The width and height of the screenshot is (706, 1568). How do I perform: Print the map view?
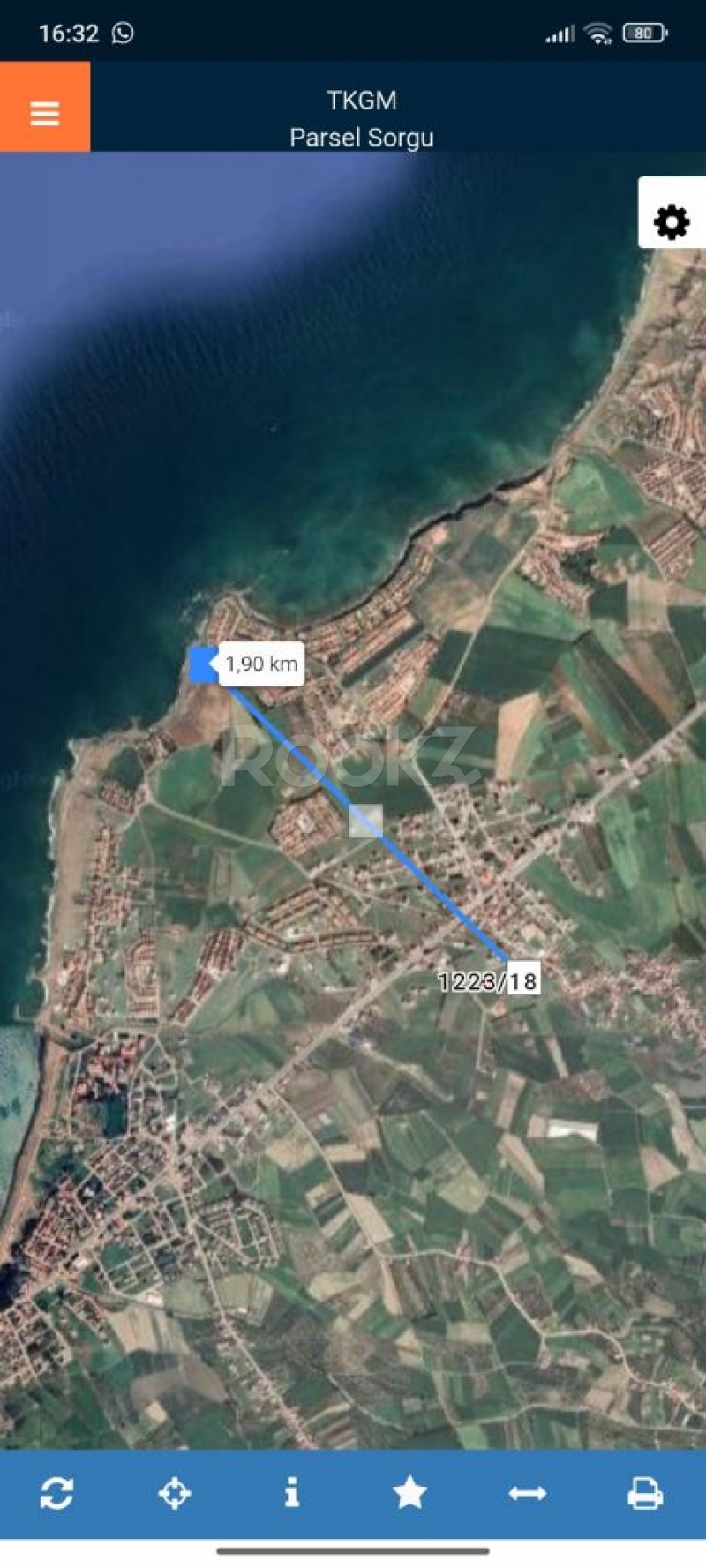pyautogui.click(x=645, y=1493)
